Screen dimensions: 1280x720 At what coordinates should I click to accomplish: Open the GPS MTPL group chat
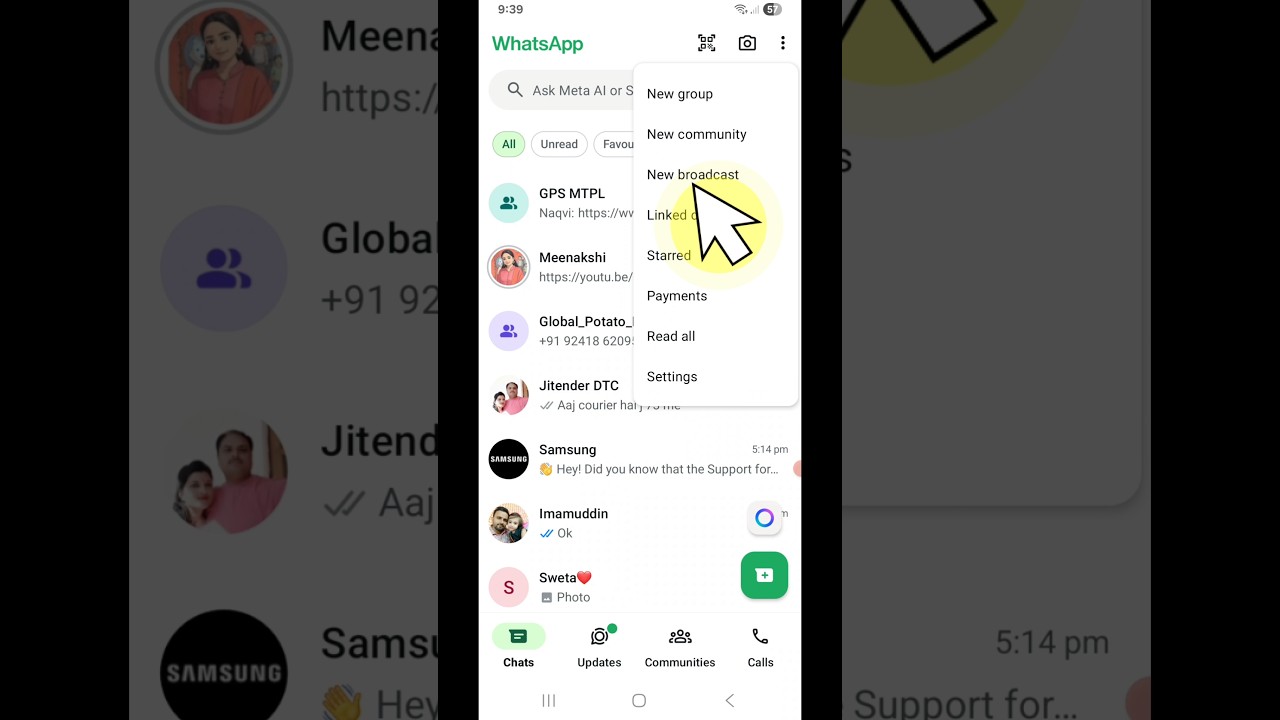coord(560,203)
